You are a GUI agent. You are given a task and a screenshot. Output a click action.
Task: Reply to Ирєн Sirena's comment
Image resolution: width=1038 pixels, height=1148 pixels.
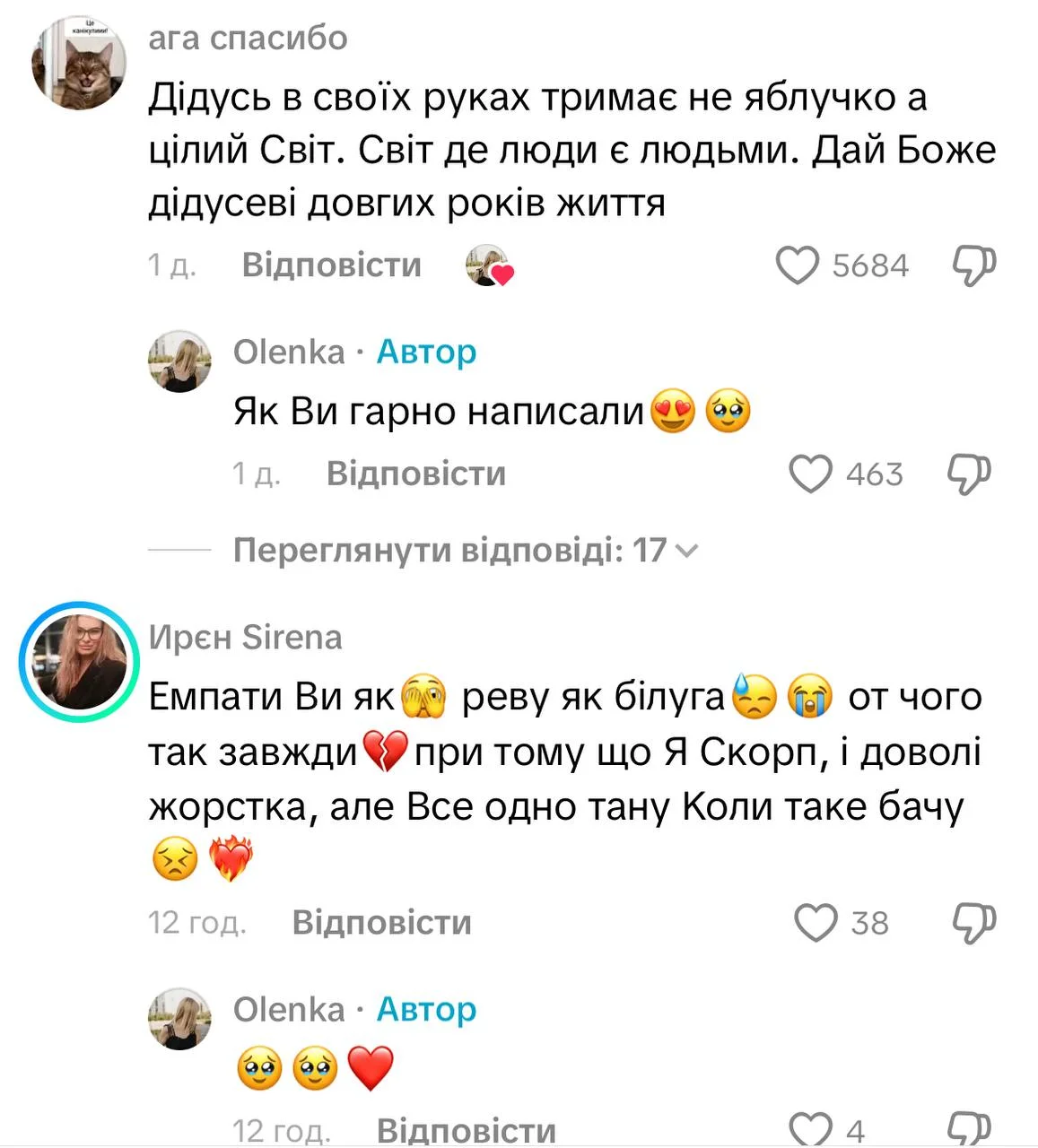pyautogui.click(x=381, y=923)
